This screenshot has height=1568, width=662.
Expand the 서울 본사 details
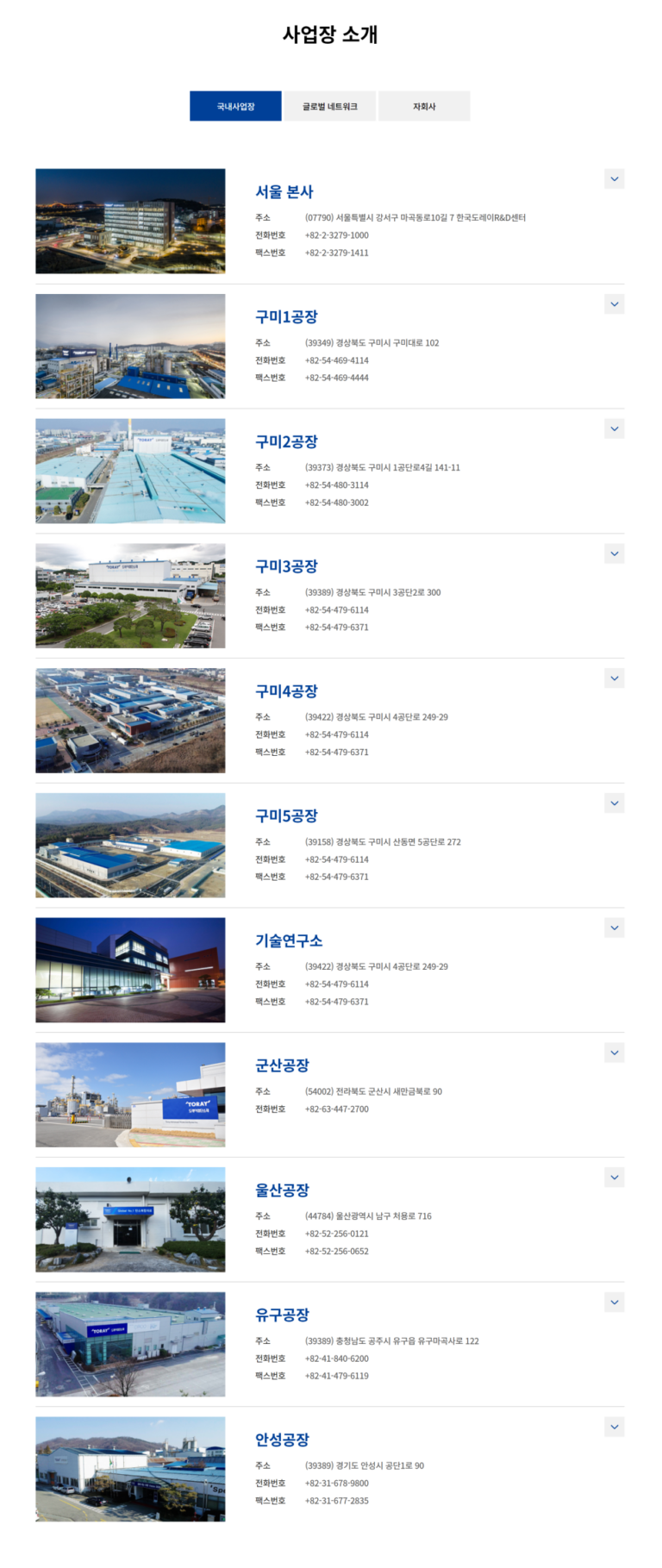[614, 179]
